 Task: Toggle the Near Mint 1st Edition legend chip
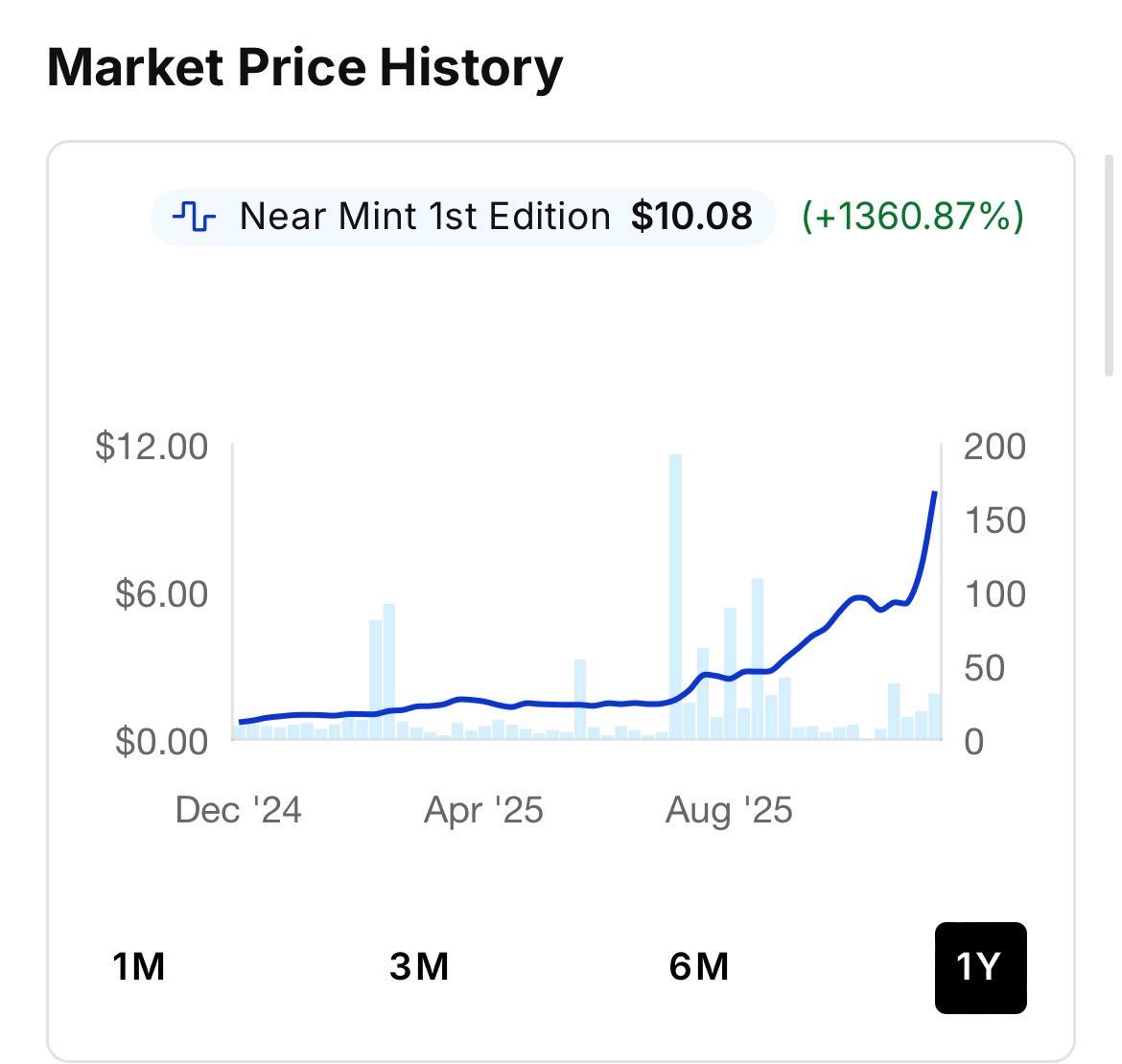click(462, 217)
